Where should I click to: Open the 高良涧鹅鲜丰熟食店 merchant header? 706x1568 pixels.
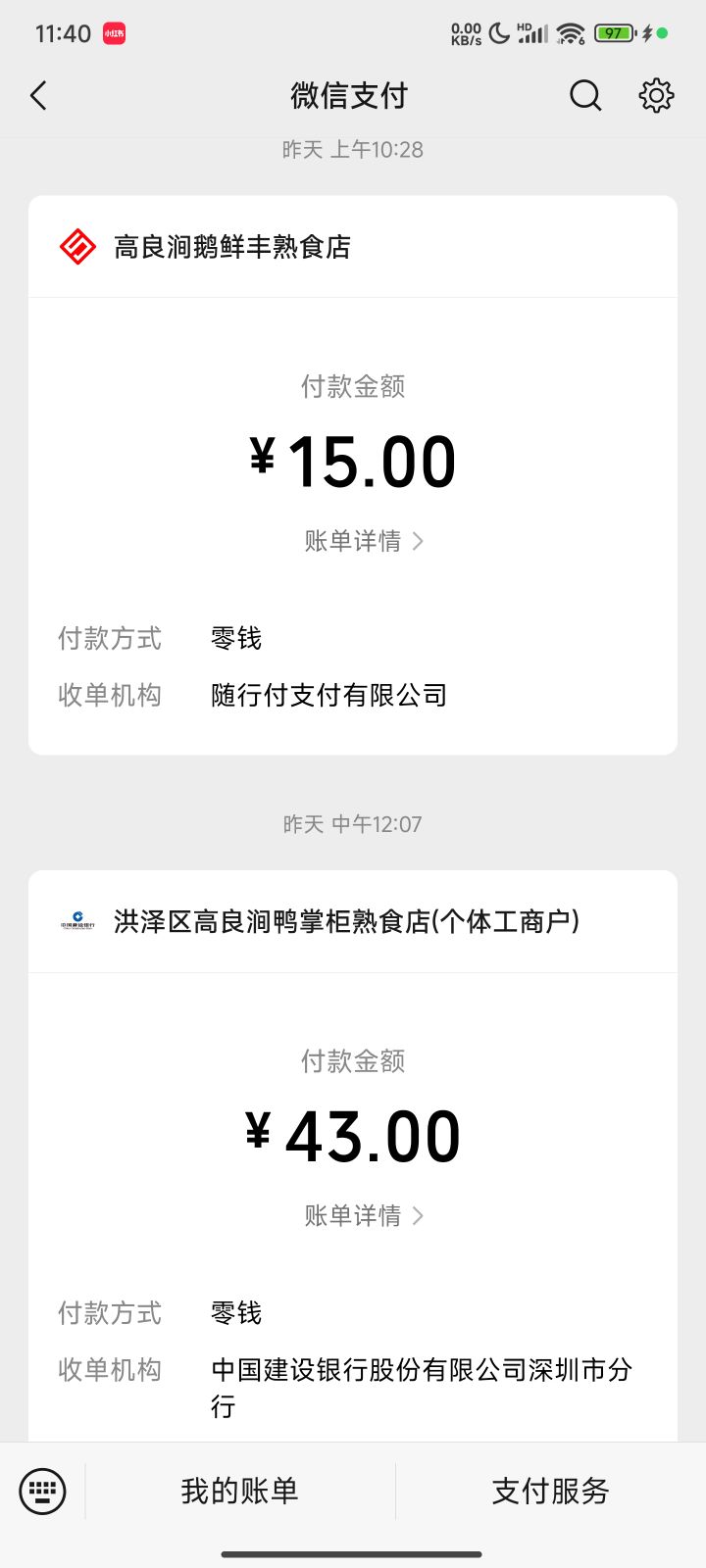click(x=353, y=247)
